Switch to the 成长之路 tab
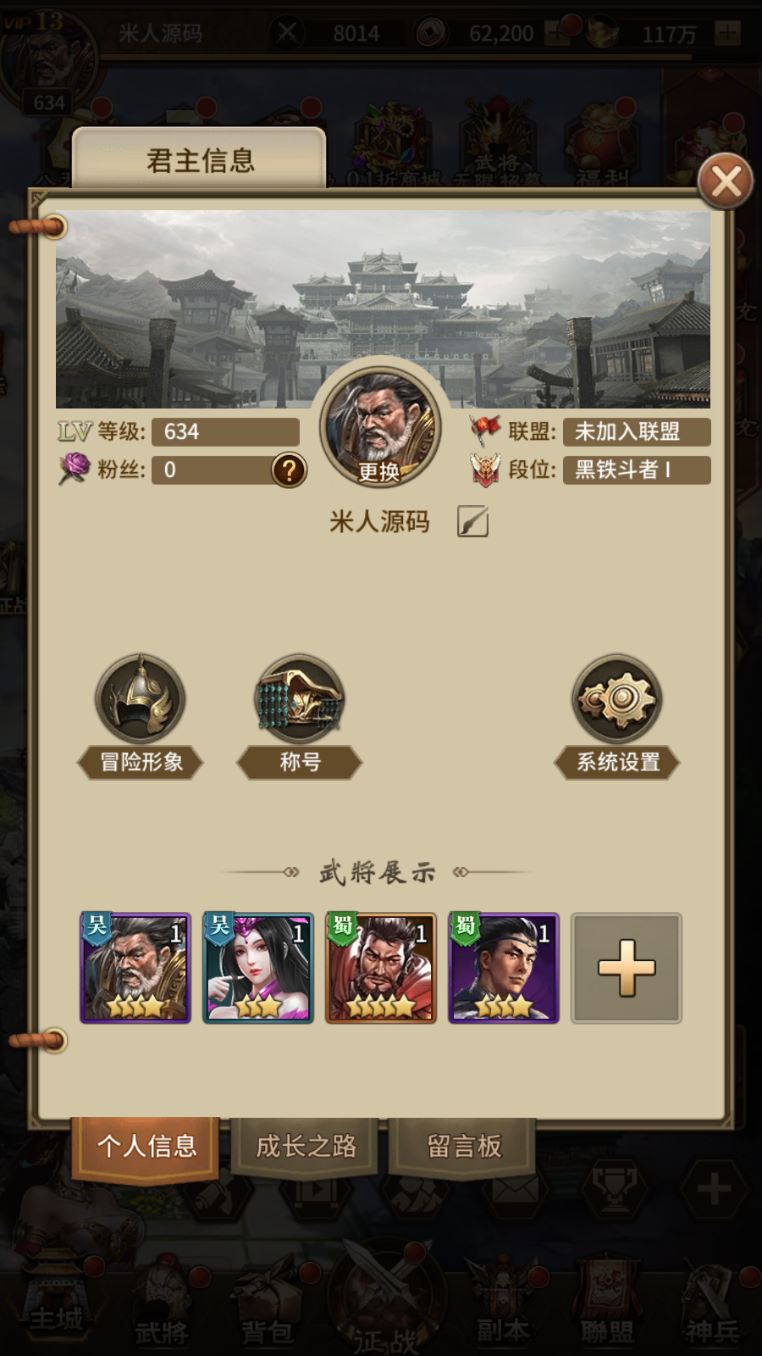This screenshot has width=762, height=1356. coord(306,1146)
